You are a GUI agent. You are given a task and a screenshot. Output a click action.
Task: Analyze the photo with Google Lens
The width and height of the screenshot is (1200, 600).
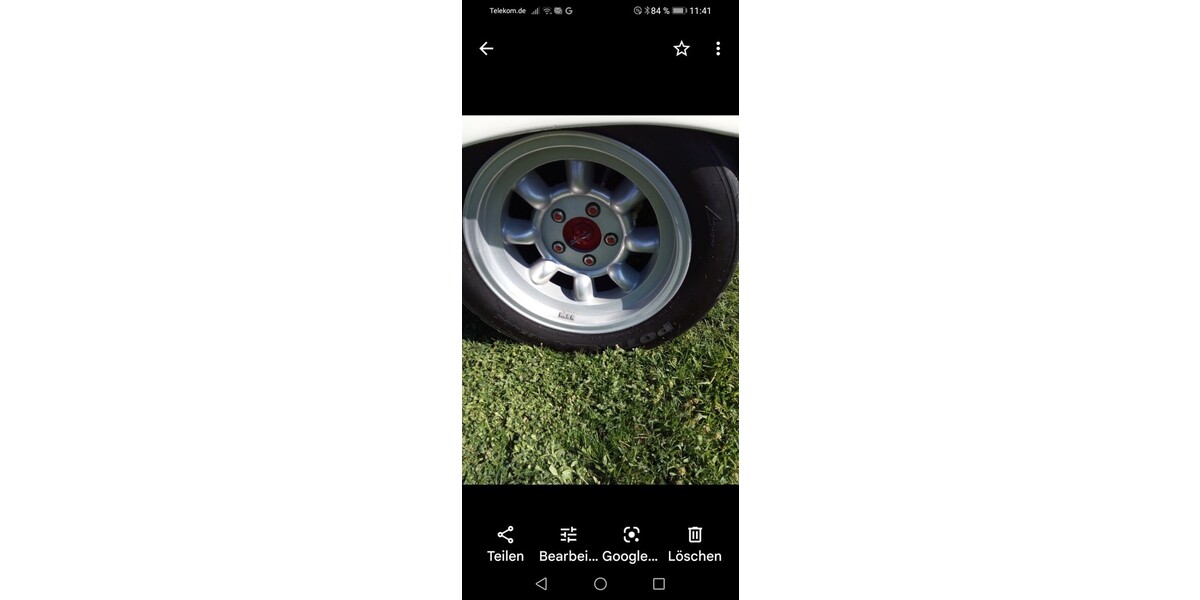coord(630,543)
